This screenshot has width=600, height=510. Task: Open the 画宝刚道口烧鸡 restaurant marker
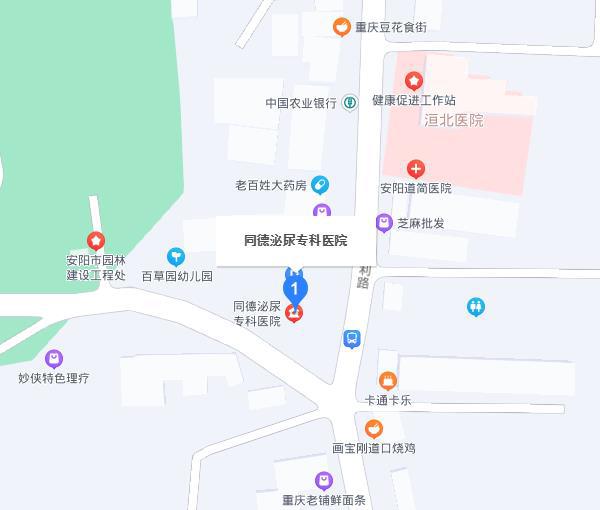pyautogui.click(x=373, y=429)
